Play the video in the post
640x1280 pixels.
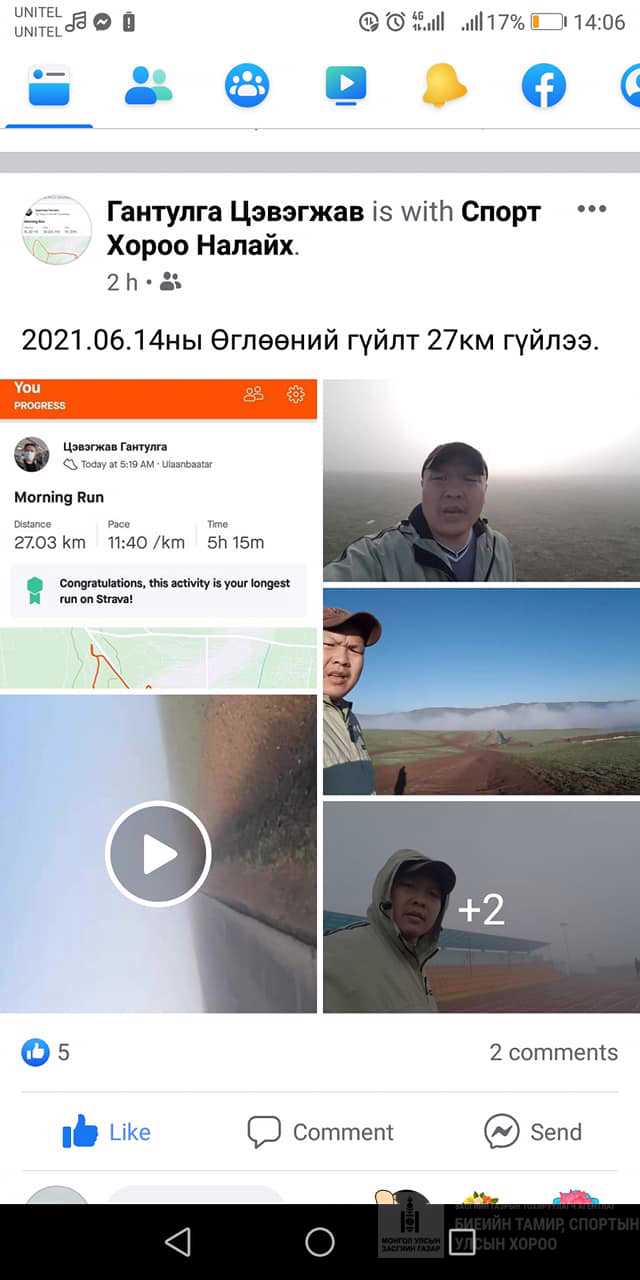pyautogui.click(x=158, y=854)
